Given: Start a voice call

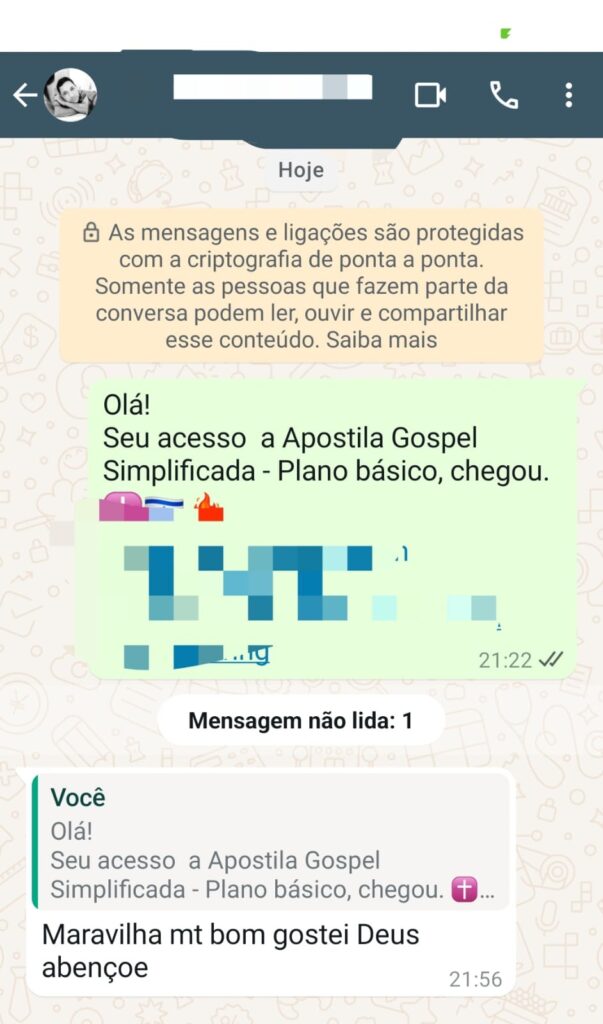Looking at the screenshot, I should pos(503,95).
